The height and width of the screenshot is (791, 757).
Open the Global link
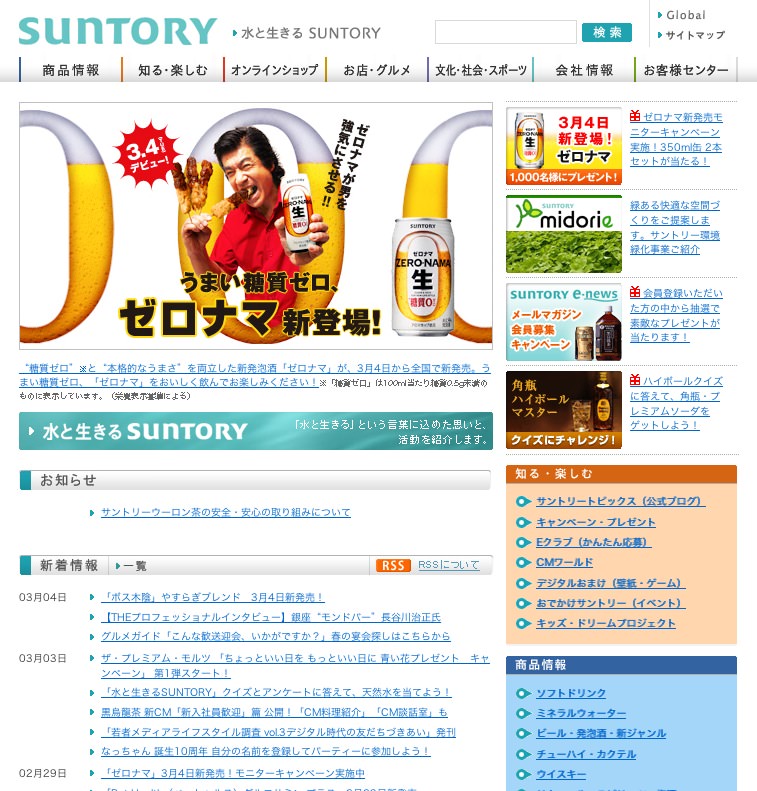pos(686,15)
